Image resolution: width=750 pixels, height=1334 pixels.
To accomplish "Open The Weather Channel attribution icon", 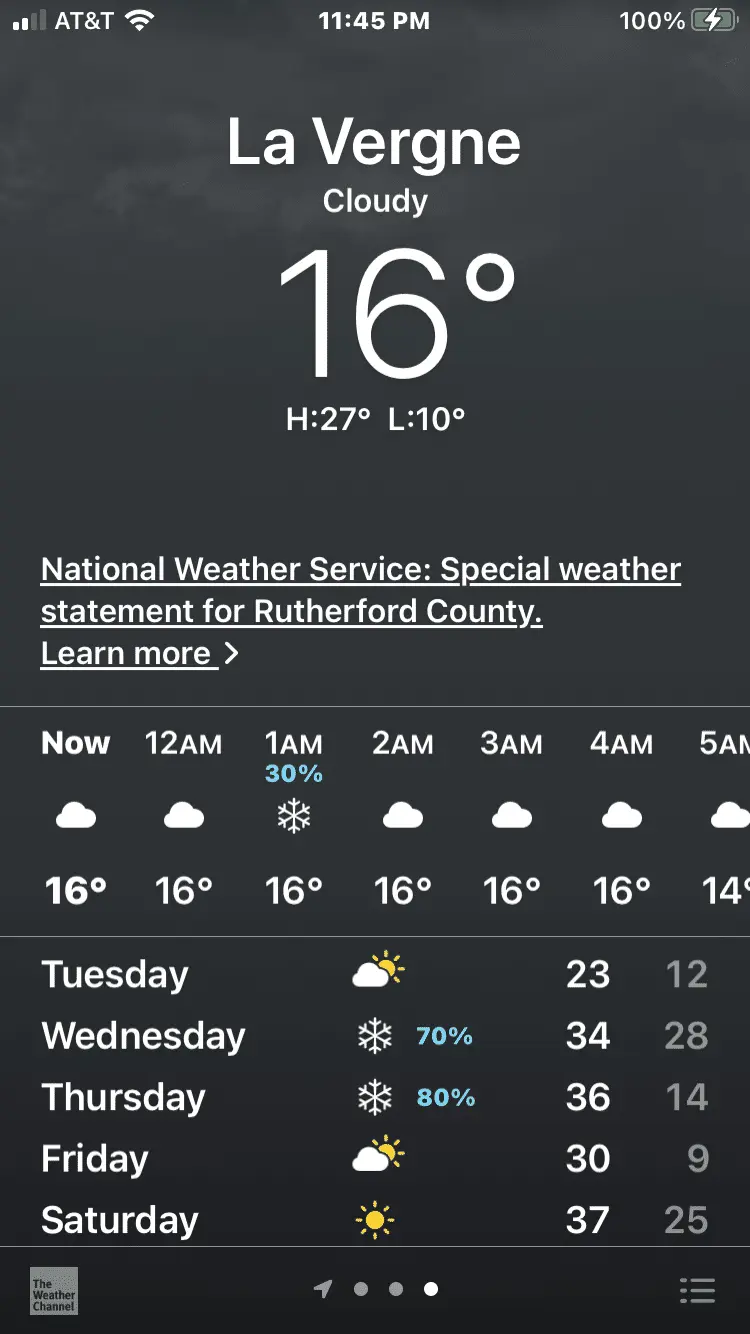I will pyautogui.click(x=54, y=1291).
